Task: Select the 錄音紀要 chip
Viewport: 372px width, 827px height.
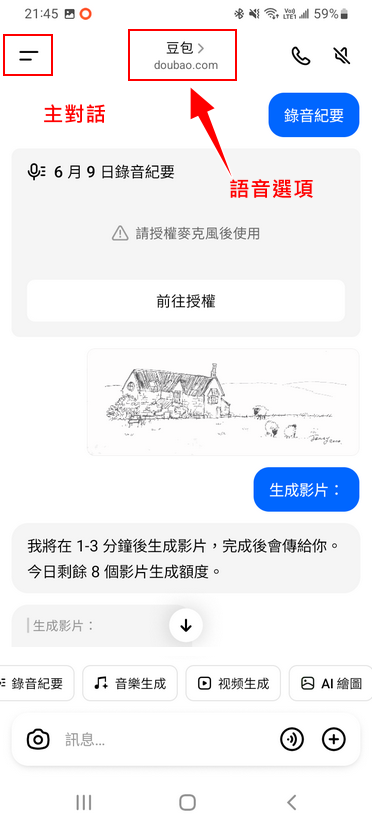Action: pos(35,683)
